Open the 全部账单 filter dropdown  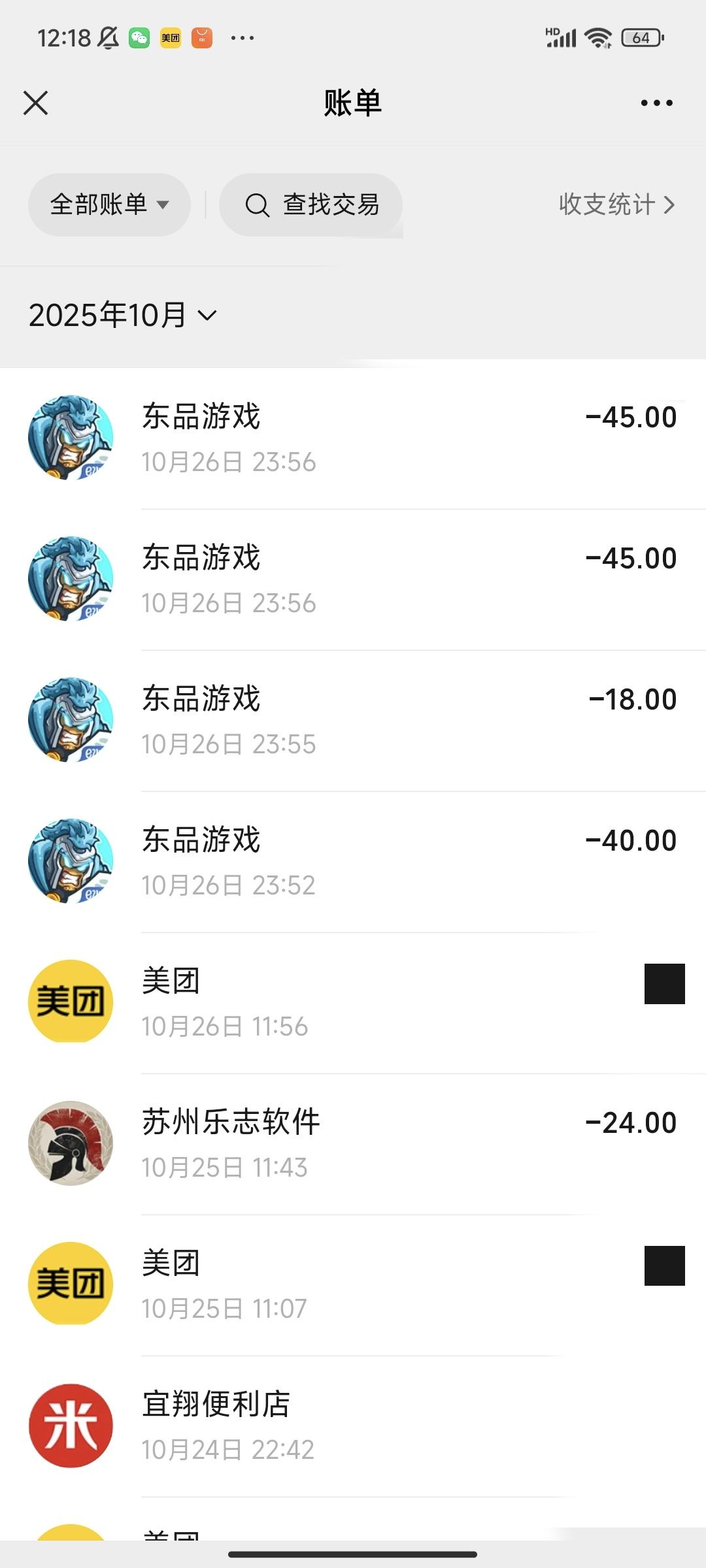pyautogui.click(x=109, y=204)
